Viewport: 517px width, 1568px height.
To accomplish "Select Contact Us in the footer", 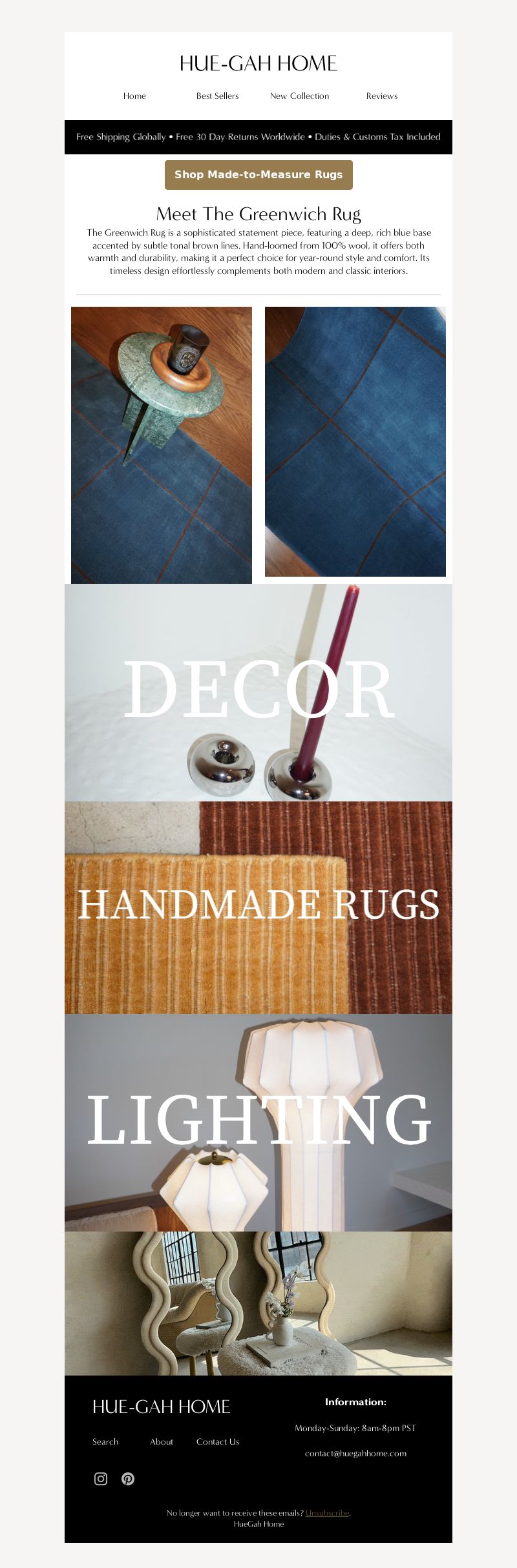I will 218,1441.
